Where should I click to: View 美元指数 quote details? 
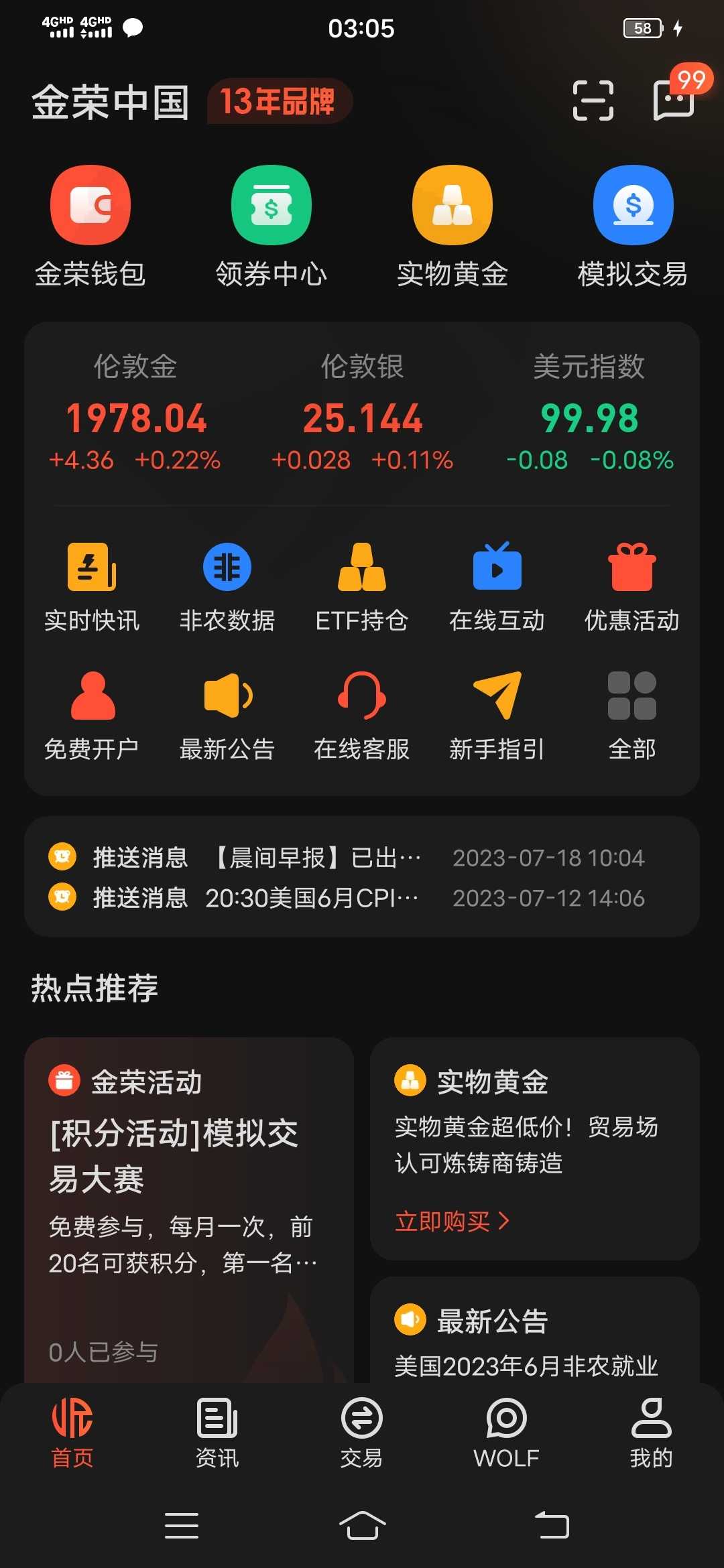click(589, 413)
